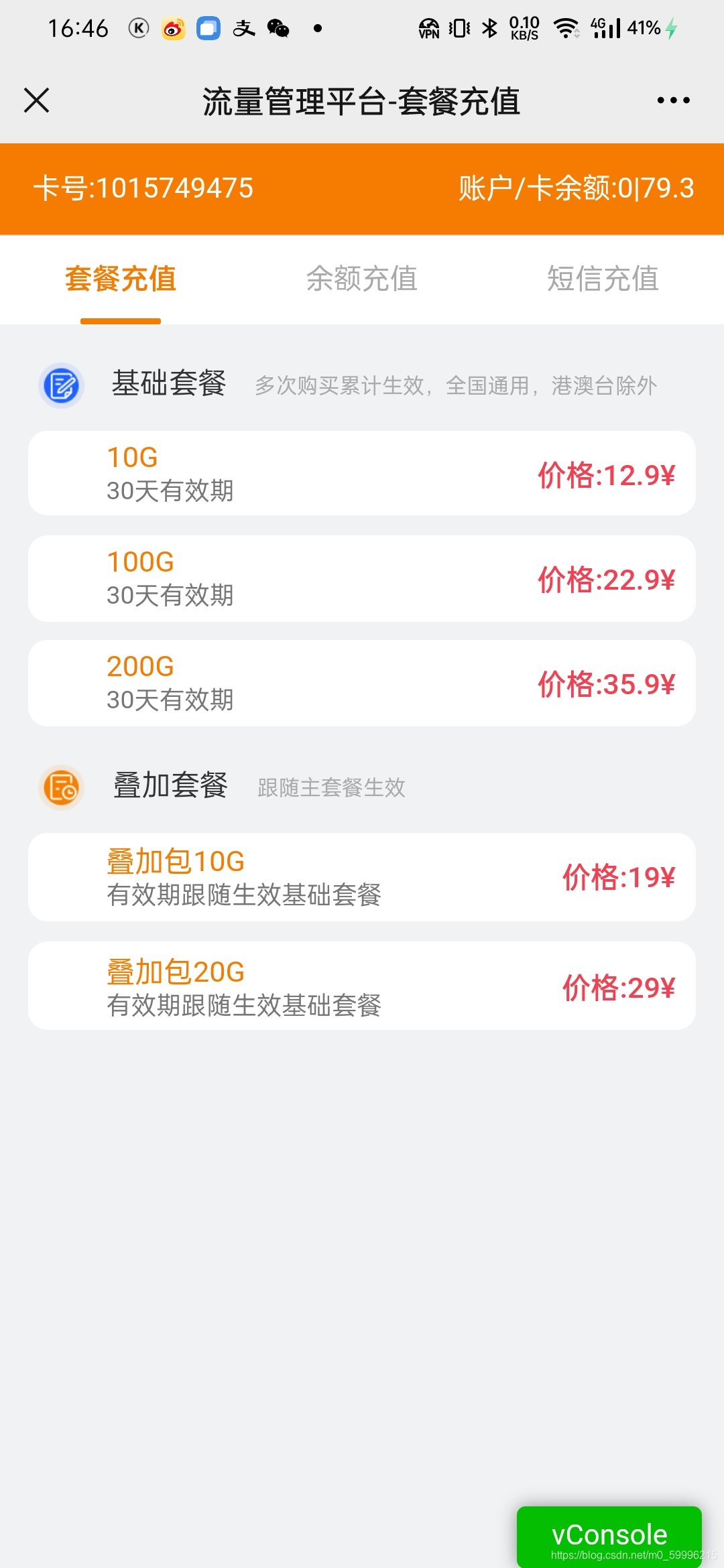Select the 叠加包20G add-on package
This screenshot has width=724, height=1568.
coord(362,986)
